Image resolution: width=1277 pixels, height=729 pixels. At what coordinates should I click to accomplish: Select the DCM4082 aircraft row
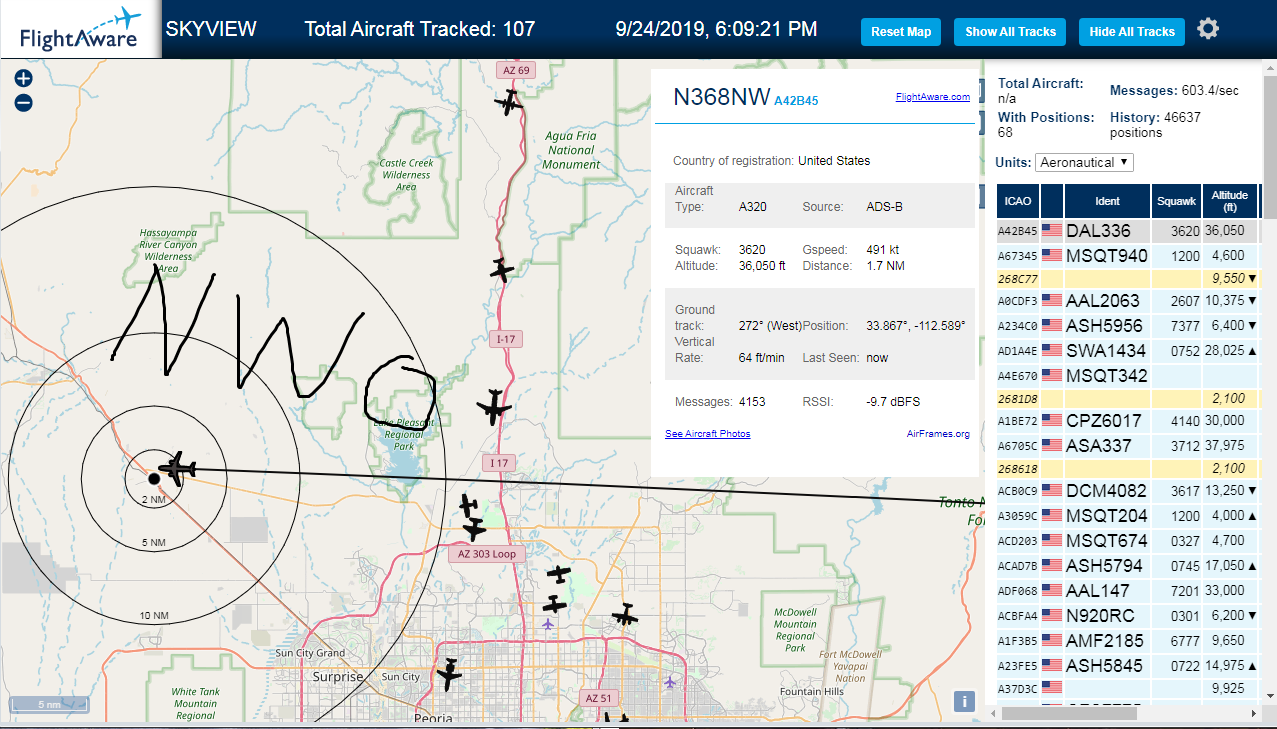click(x=1129, y=491)
